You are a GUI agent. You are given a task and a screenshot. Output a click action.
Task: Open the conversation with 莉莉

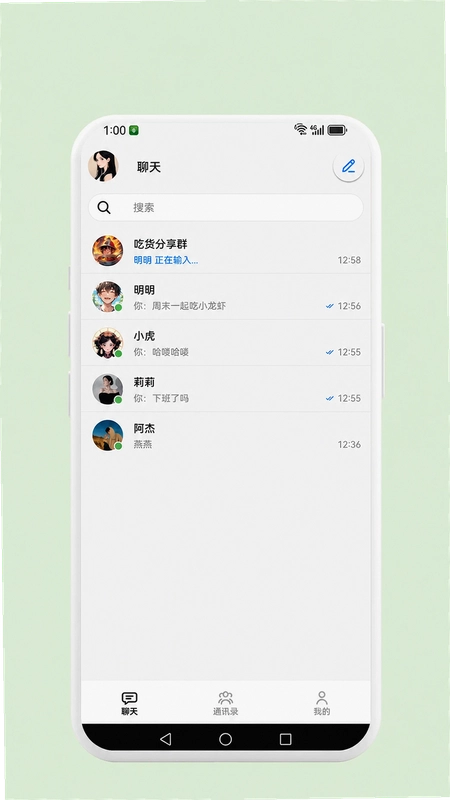(x=226, y=389)
